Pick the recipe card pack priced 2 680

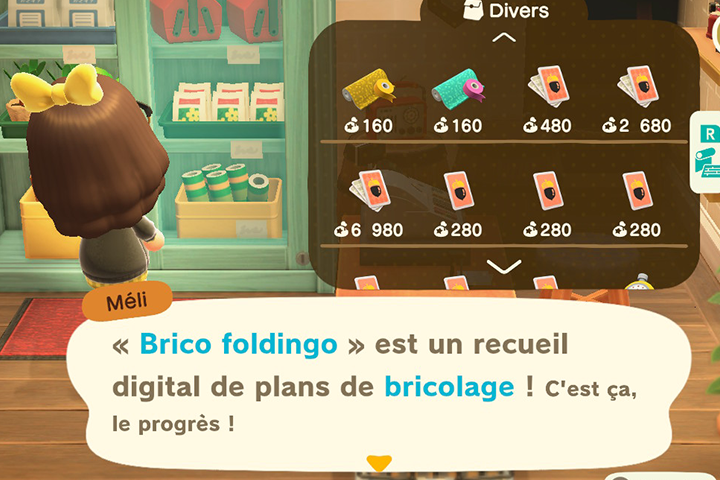coord(639,88)
